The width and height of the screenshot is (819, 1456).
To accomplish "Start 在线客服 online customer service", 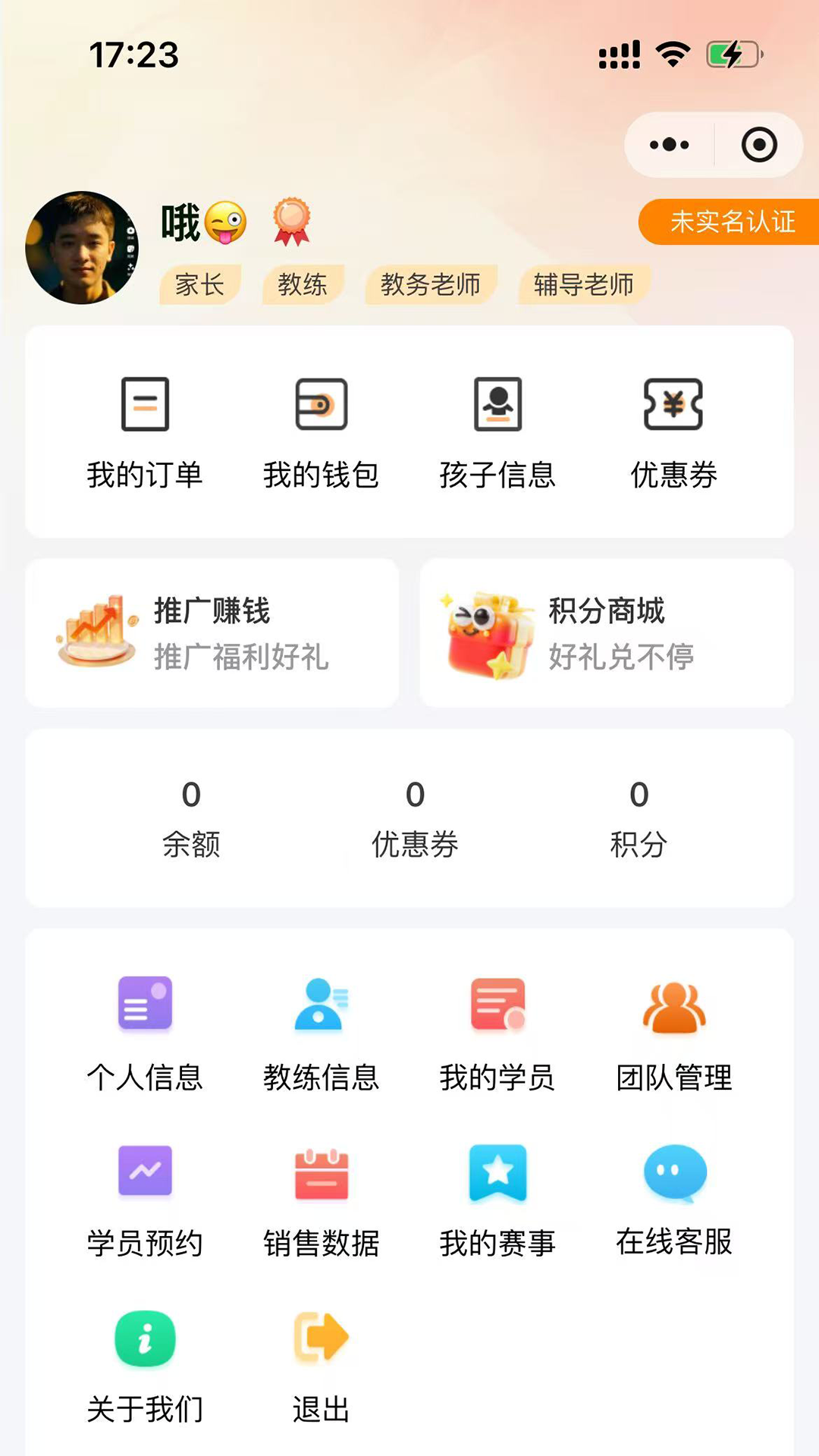I will pyautogui.click(x=675, y=1194).
